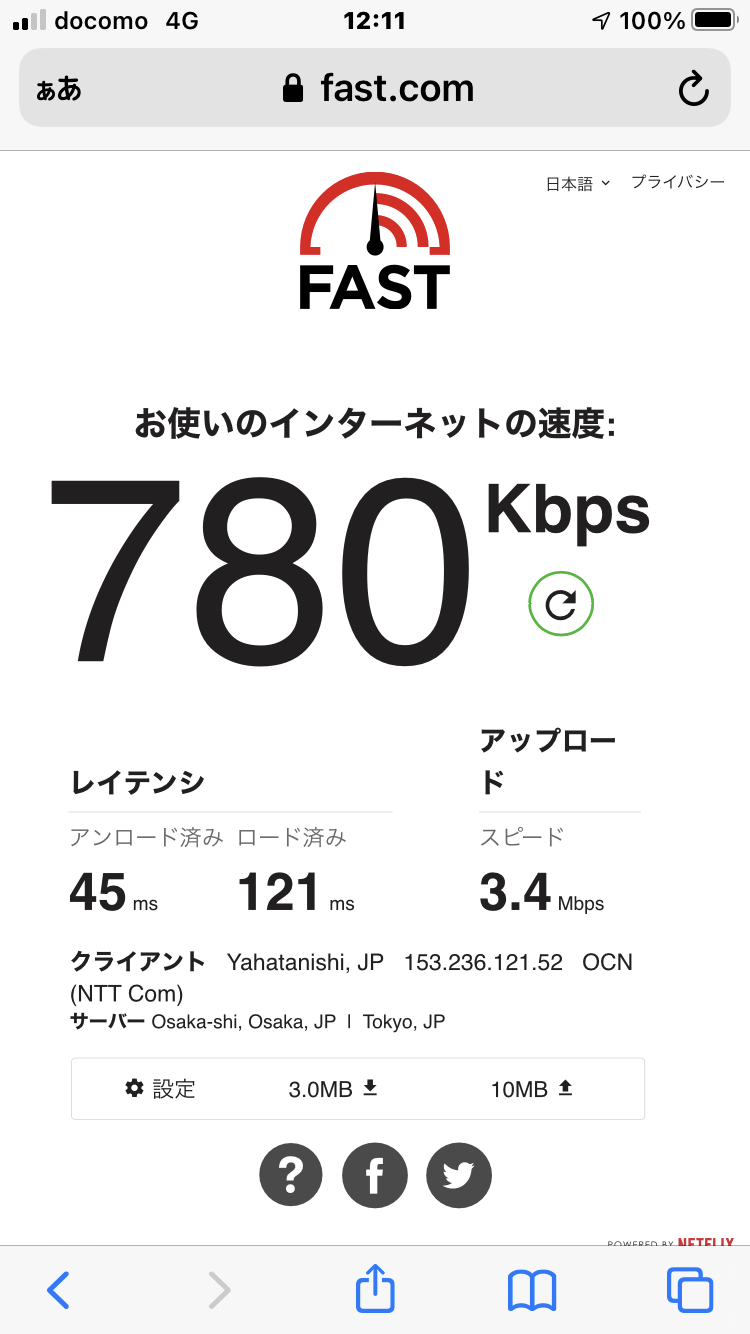The width and height of the screenshot is (750, 1334).
Task: Open the プライバシー link
Action: coord(677,182)
